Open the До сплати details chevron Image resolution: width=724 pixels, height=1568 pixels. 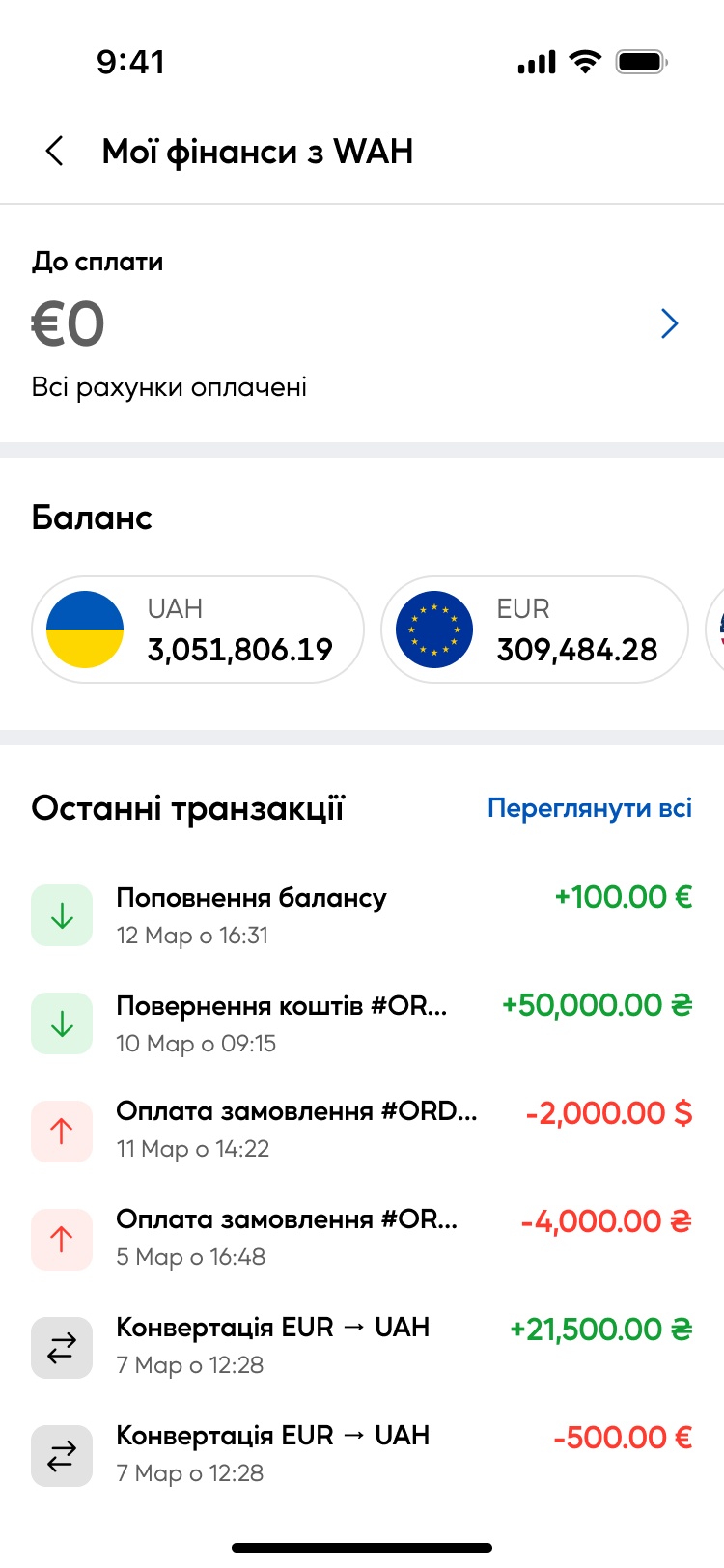pos(670,324)
